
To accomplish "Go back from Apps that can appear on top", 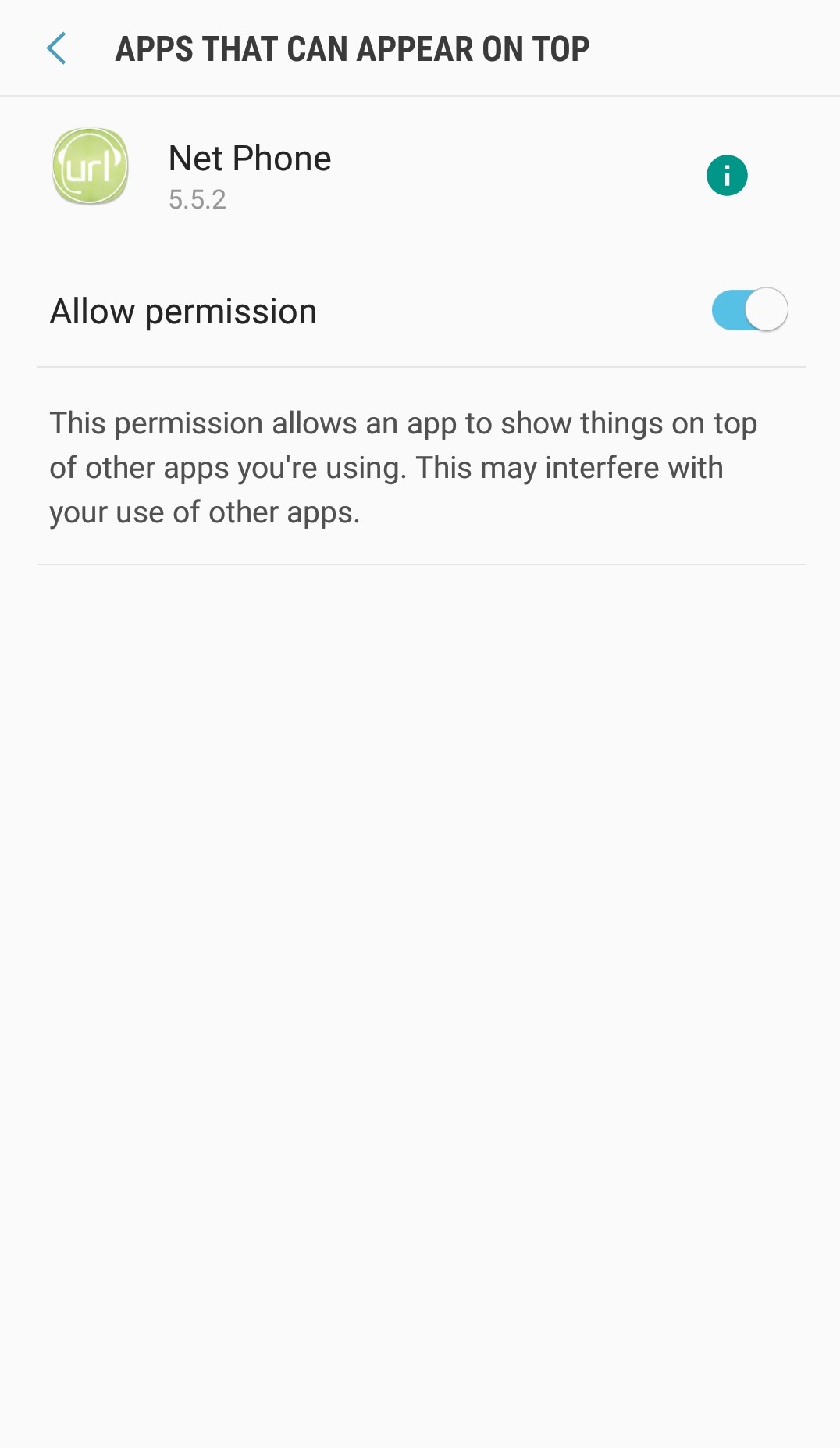I will pos(56,48).
